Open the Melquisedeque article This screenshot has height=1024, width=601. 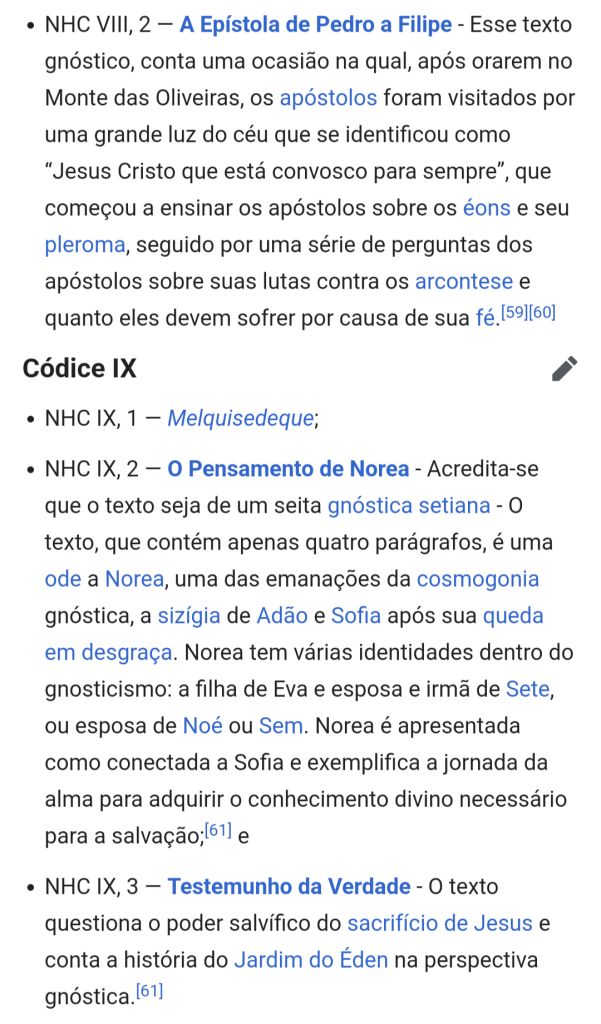pos(240,418)
